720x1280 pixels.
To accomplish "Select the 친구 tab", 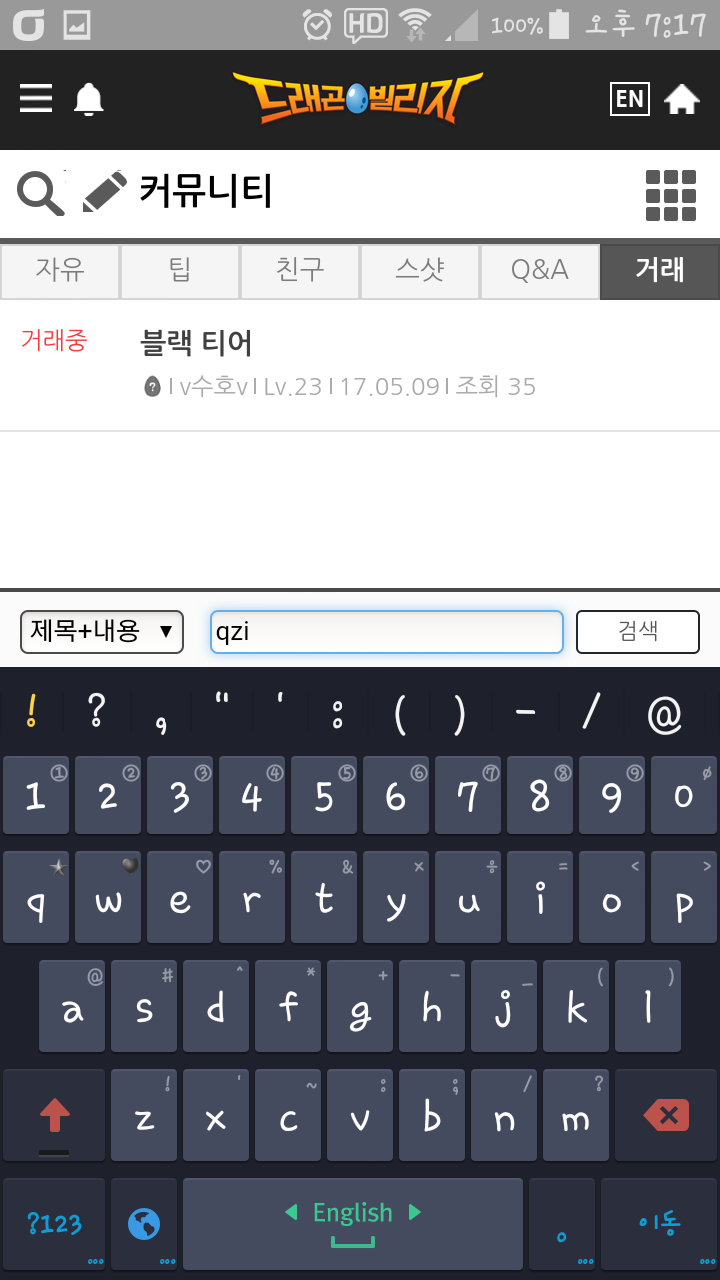I will point(300,271).
